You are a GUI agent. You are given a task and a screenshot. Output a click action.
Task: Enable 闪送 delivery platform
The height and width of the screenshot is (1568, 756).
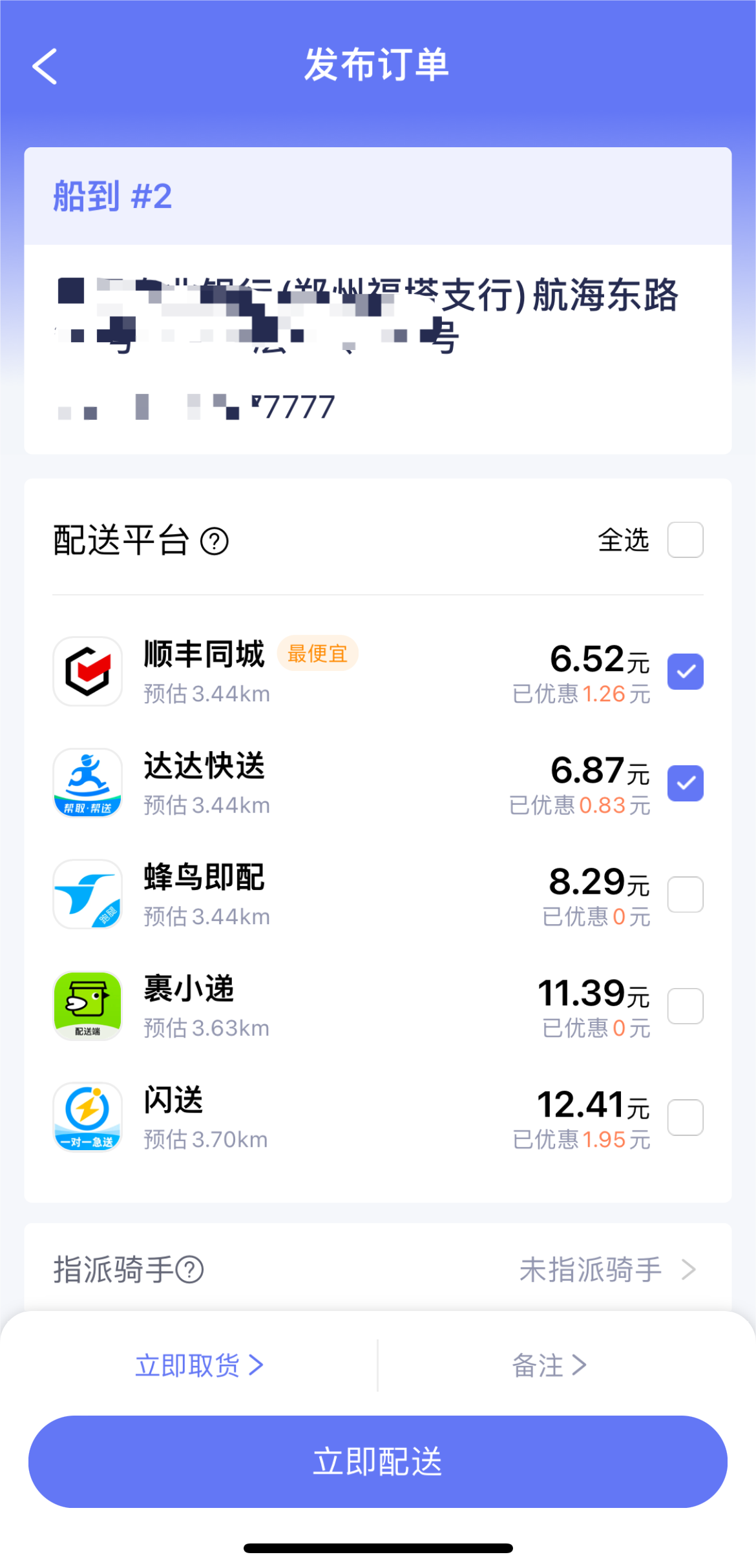(685, 1117)
